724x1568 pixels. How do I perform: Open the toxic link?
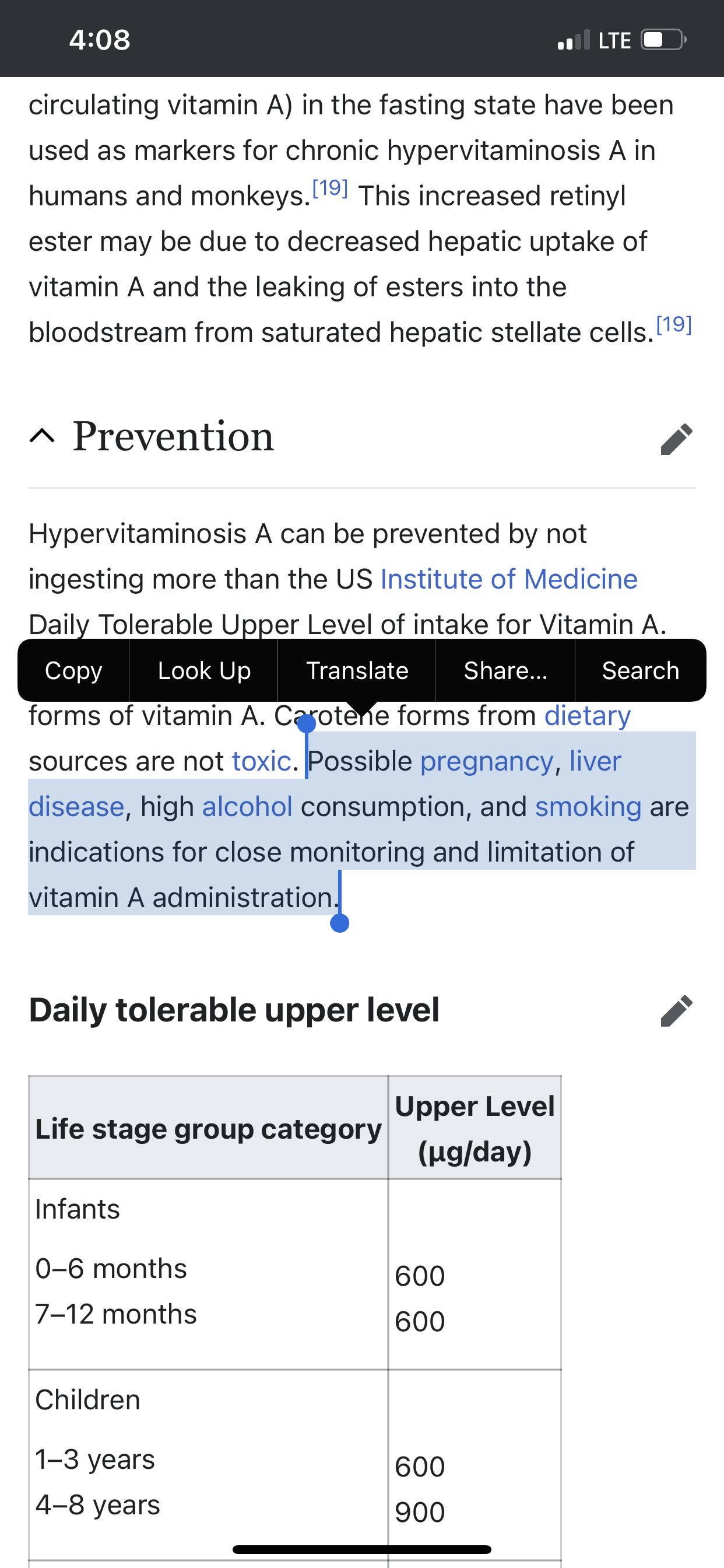point(262,761)
